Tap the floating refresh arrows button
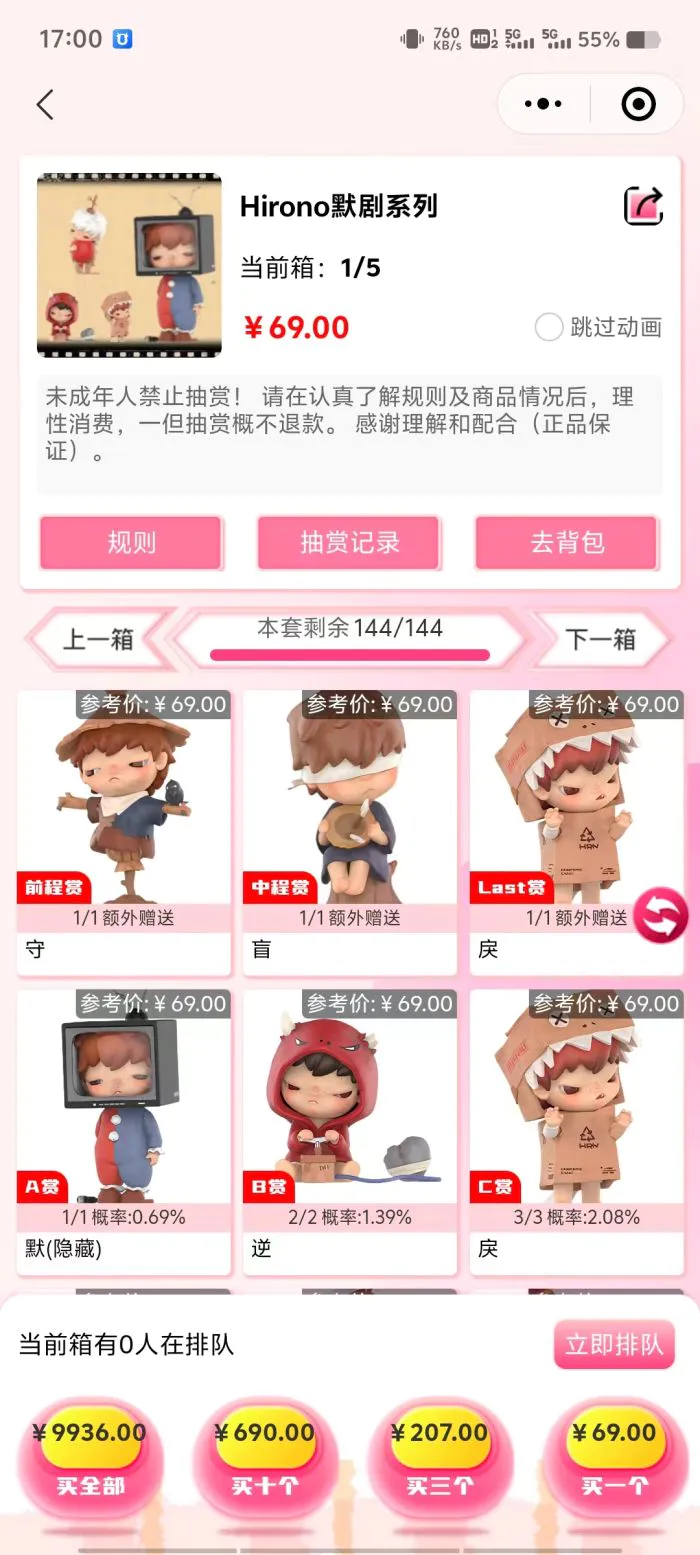 (x=661, y=915)
